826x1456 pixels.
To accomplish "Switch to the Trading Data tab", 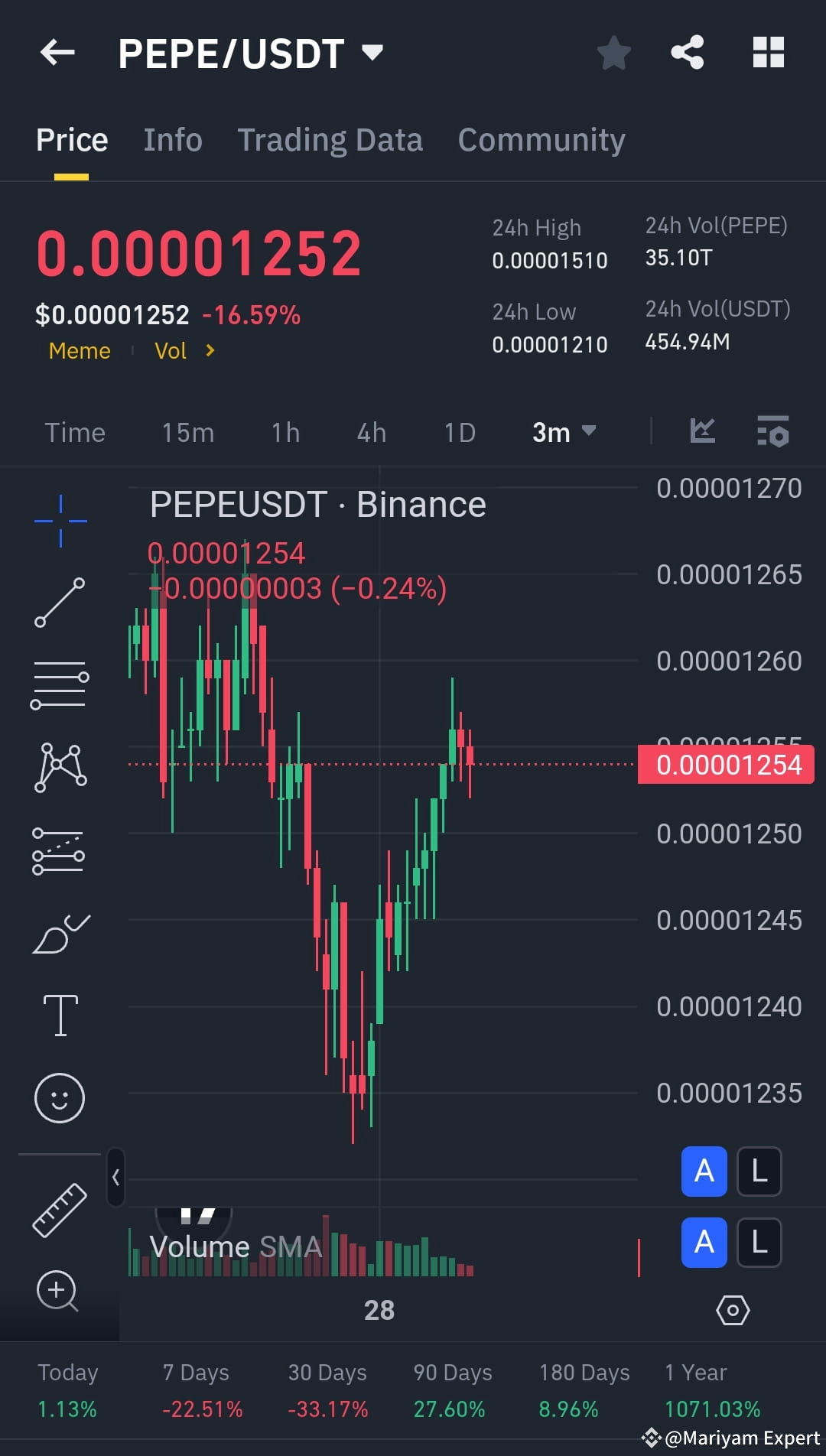I will click(330, 140).
